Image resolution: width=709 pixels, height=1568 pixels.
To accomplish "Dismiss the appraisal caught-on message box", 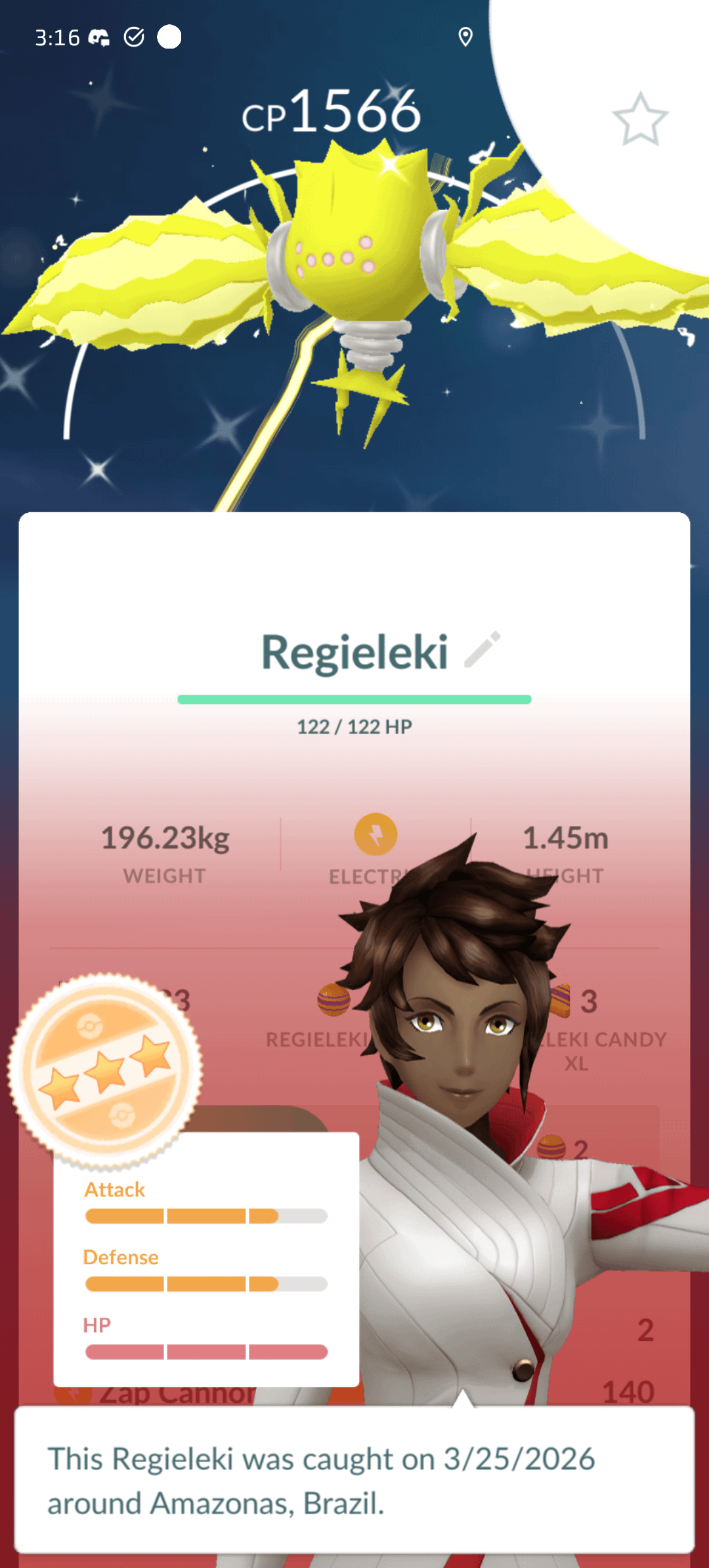I will [x=354, y=1480].
